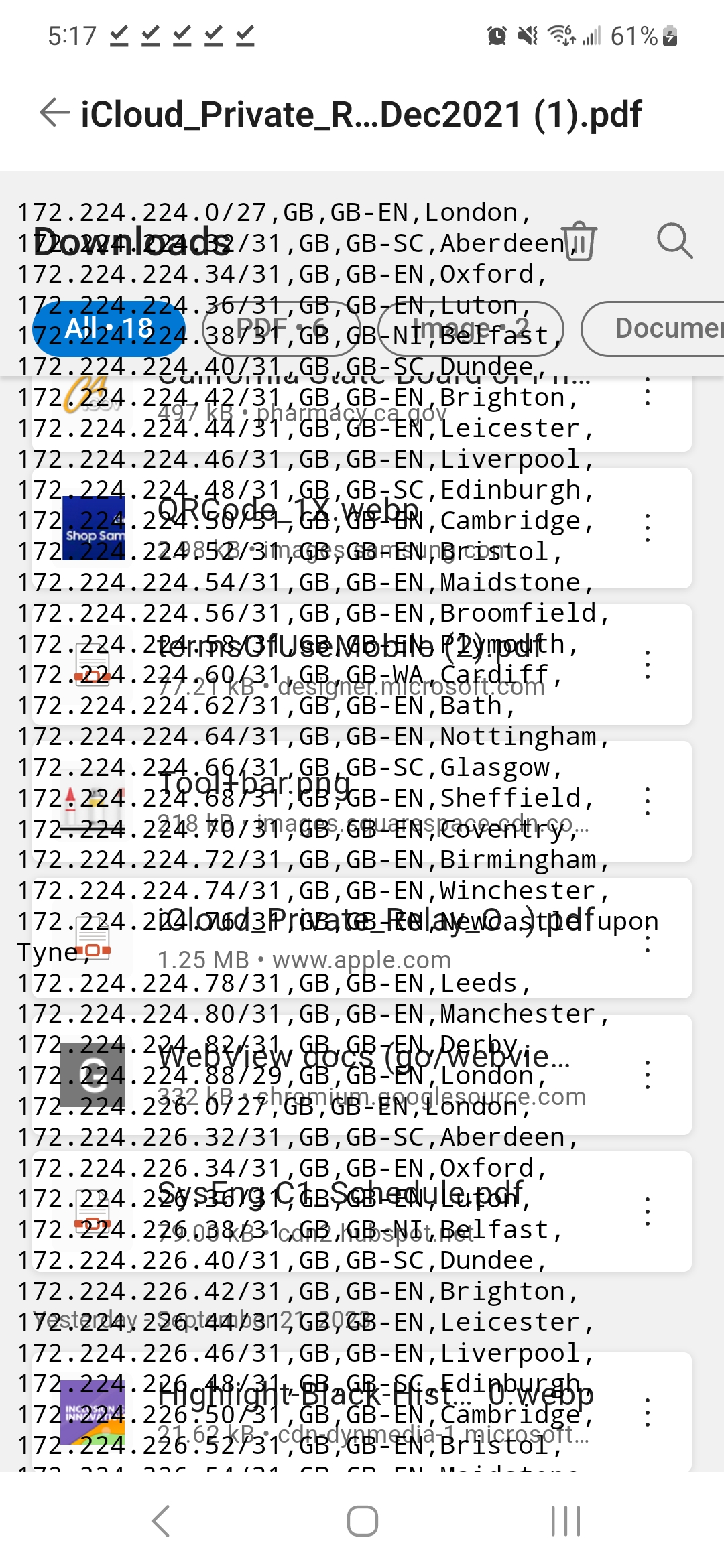Image resolution: width=724 pixels, height=1568 pixels.
Task: Open more options for QRCode_1X.webp
Action: click(647, 528)
